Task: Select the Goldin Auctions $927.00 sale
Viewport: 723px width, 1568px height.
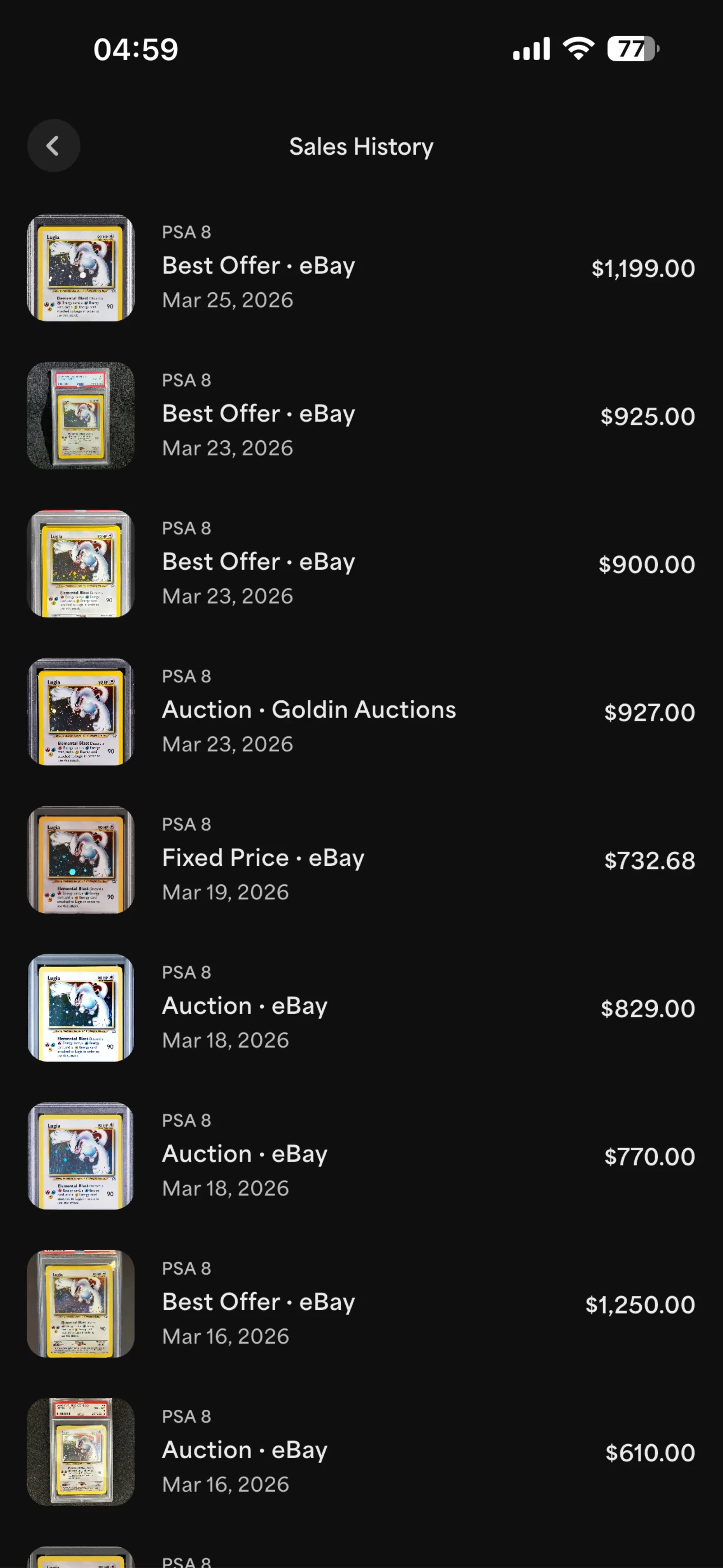Action: coord(361,711)
